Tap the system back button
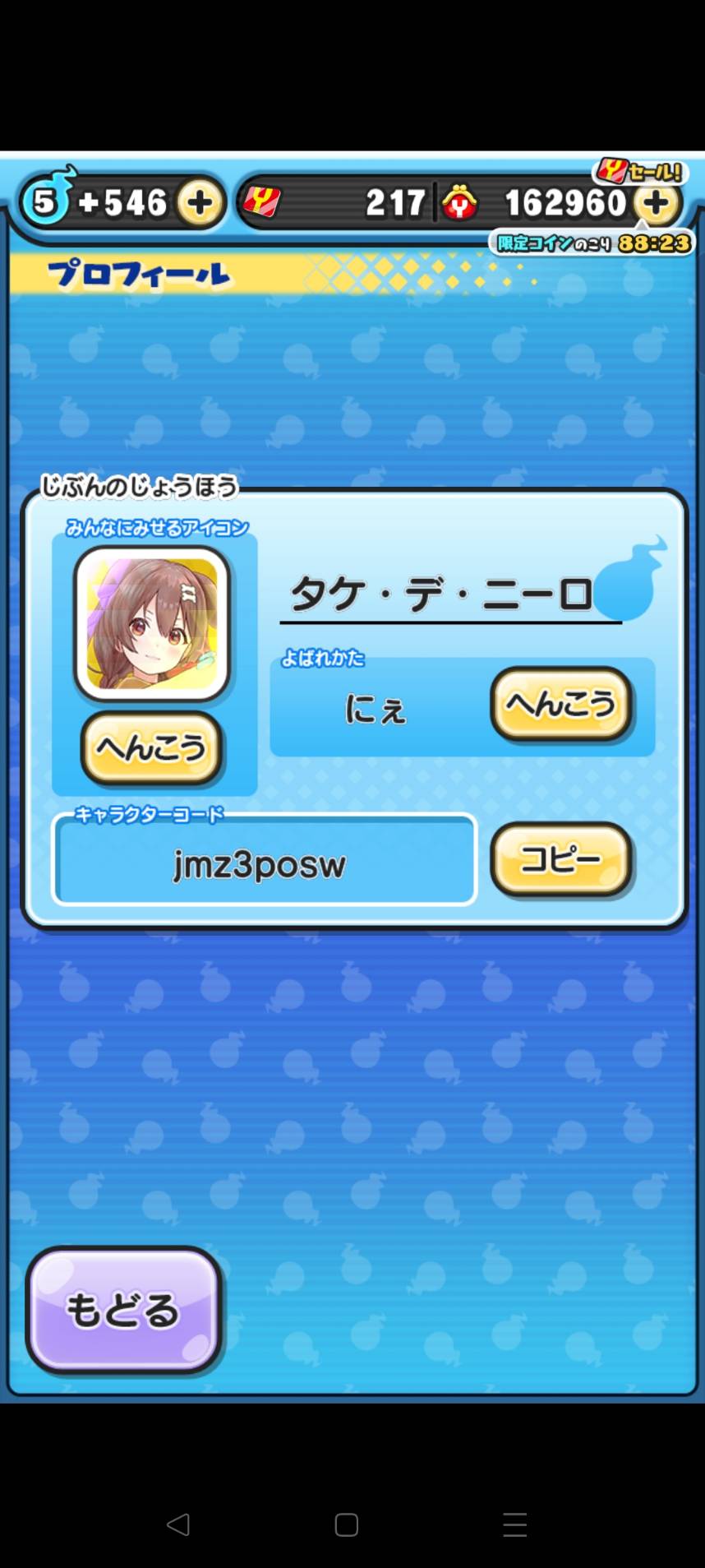 (178, 1524)
